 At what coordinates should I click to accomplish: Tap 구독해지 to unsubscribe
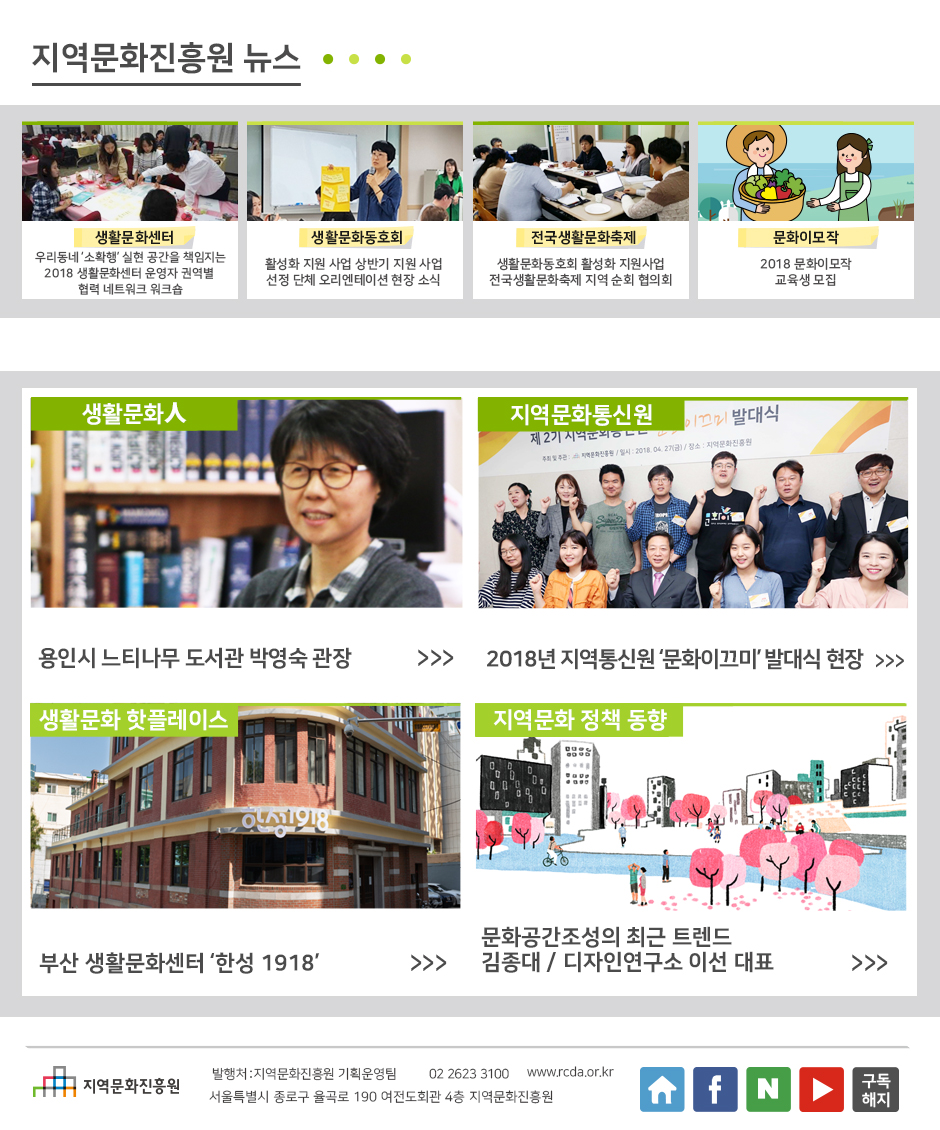point(876,1089)
